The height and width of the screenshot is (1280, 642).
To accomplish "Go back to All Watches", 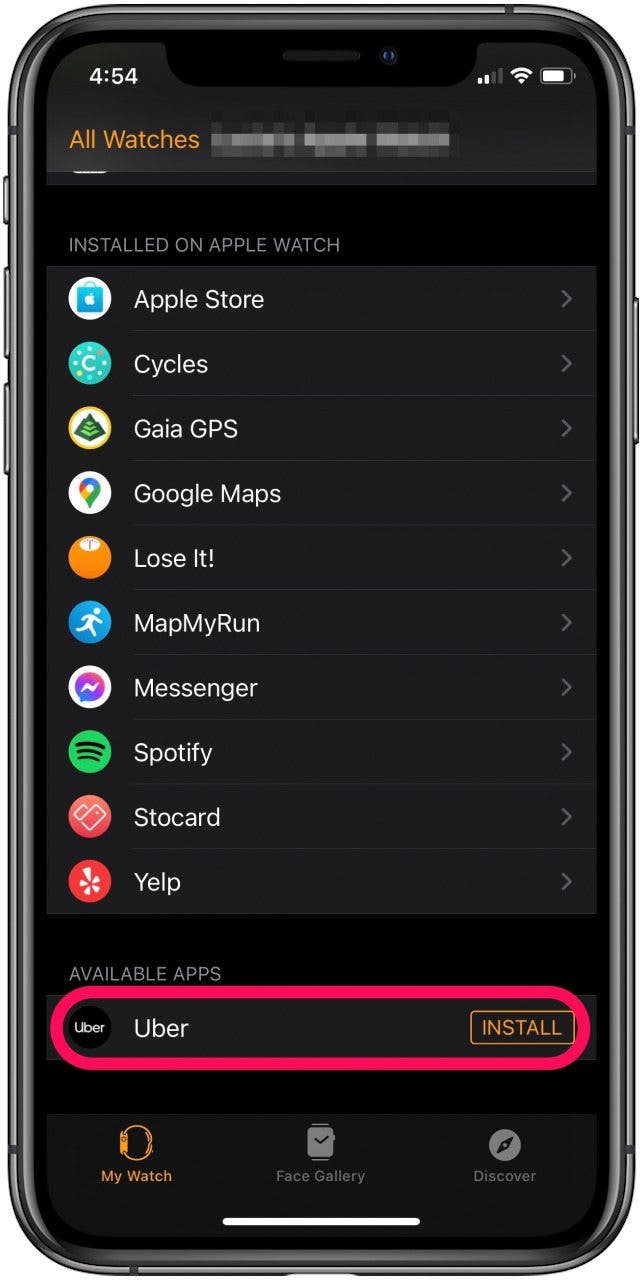I will pyautogui.click(x=134, y=139).
